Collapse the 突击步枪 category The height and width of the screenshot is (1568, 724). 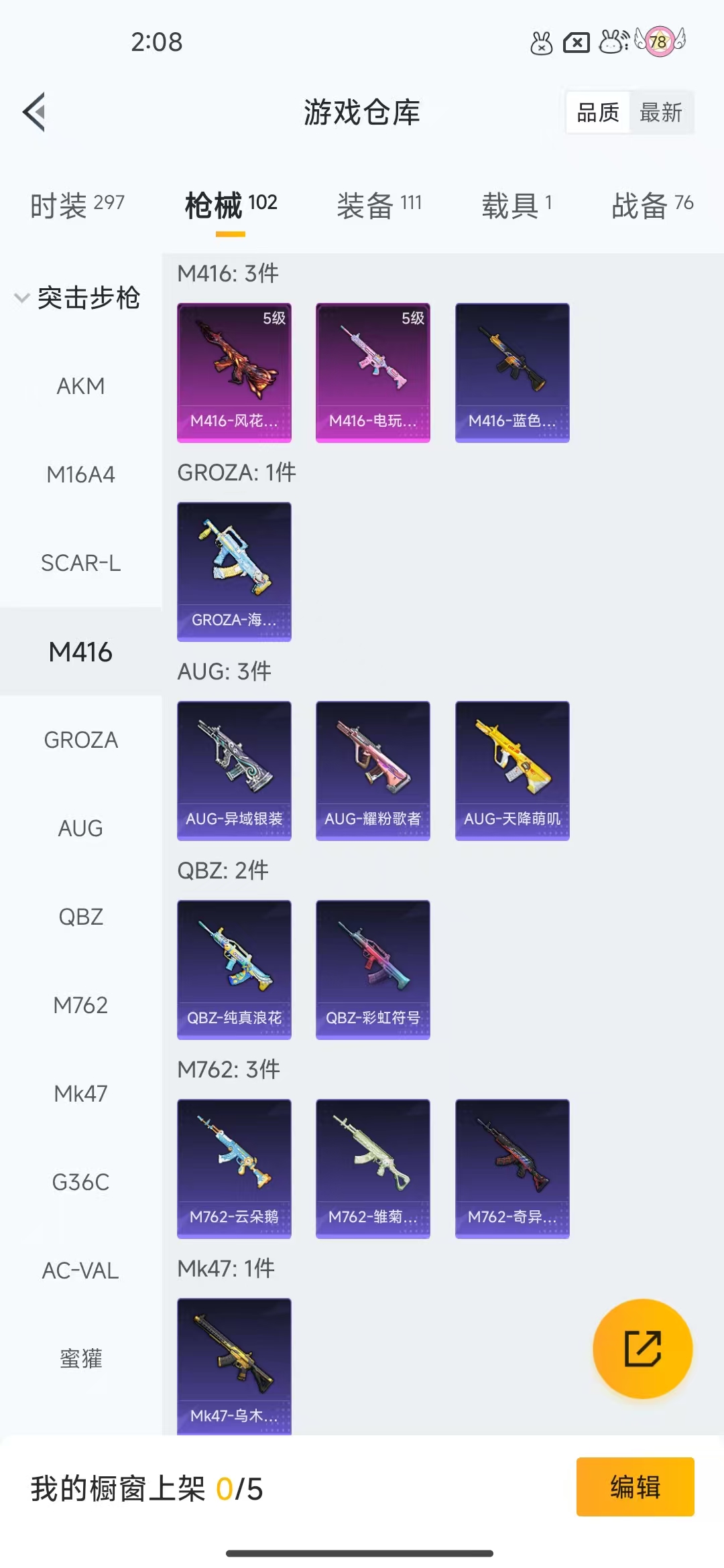(77, 298)
